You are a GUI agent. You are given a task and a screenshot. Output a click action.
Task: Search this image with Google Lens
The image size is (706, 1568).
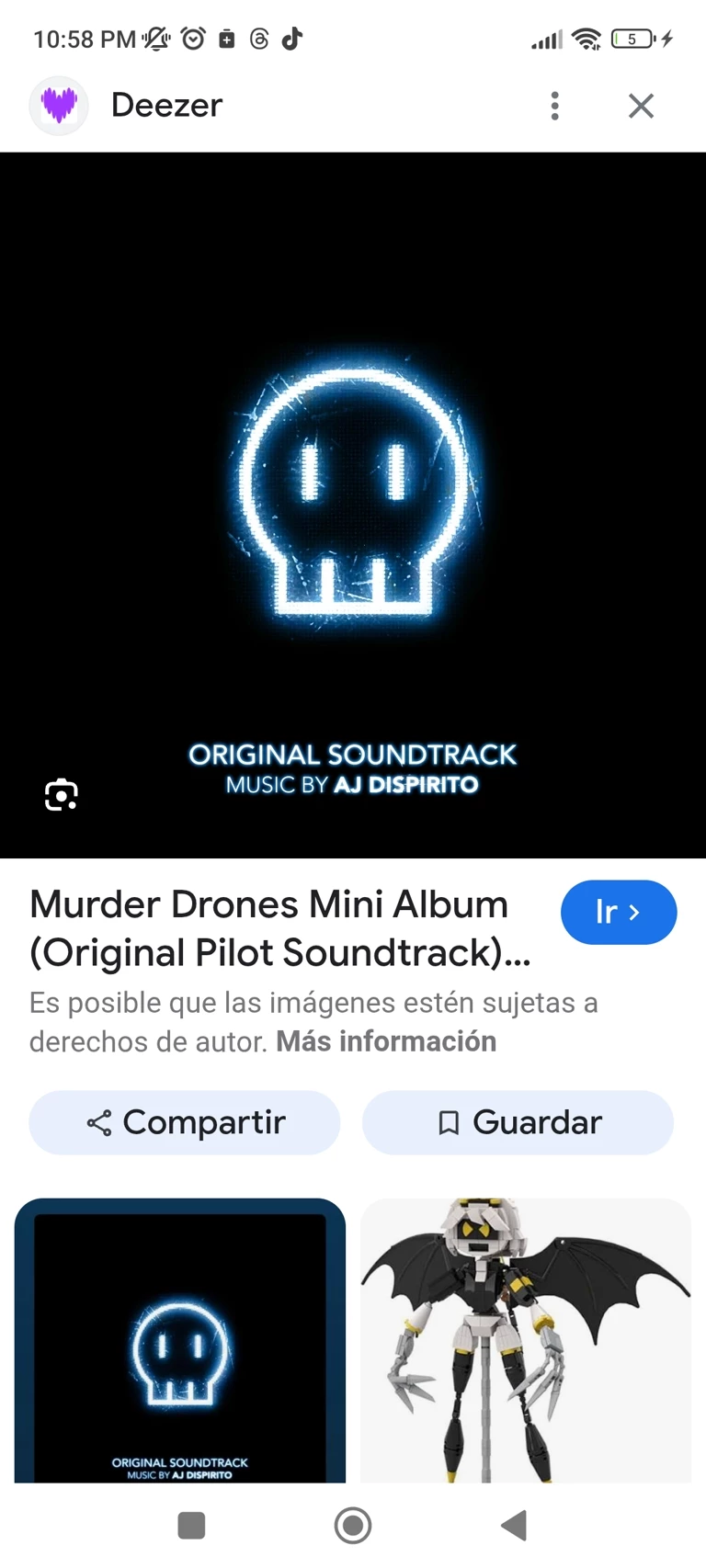point(62,794)
